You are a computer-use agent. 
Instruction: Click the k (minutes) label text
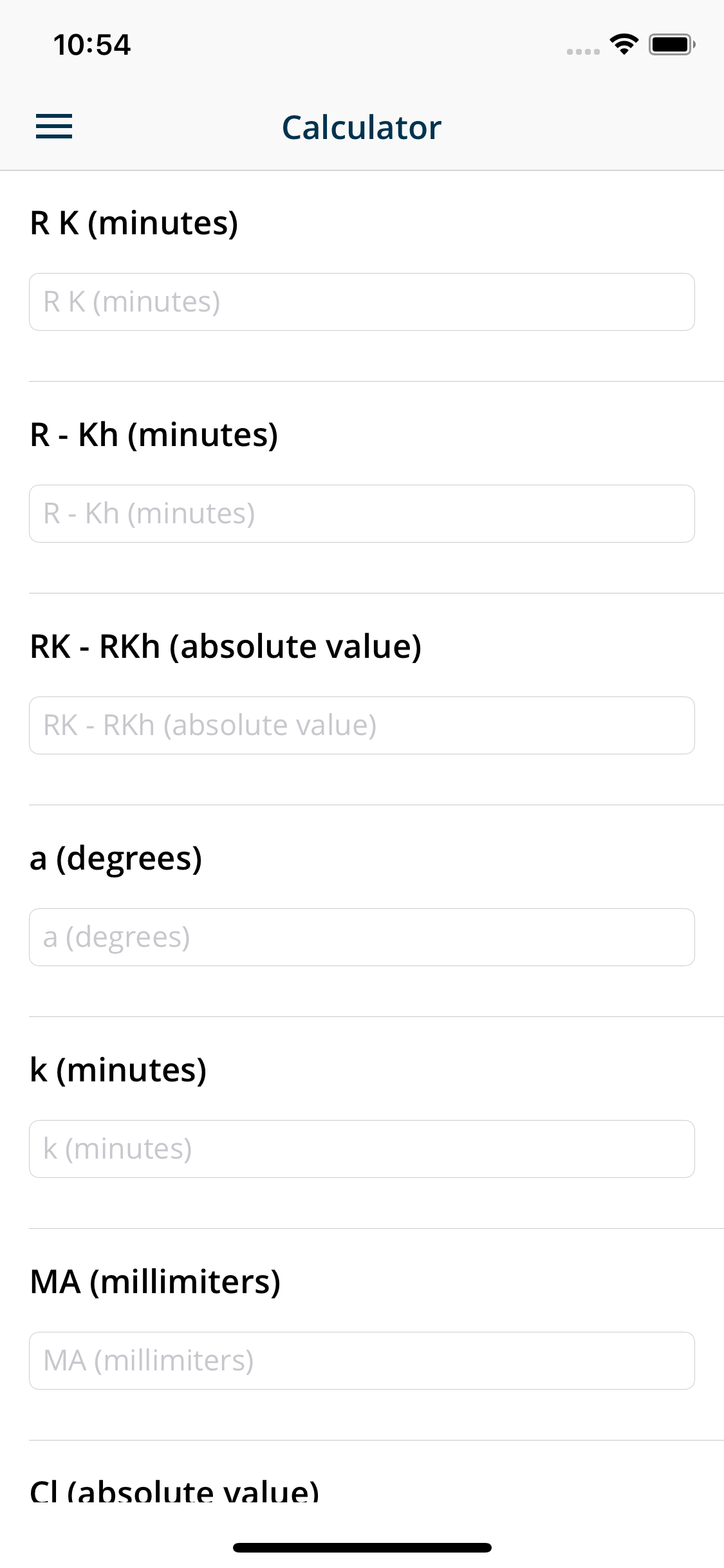[118, 1070]
